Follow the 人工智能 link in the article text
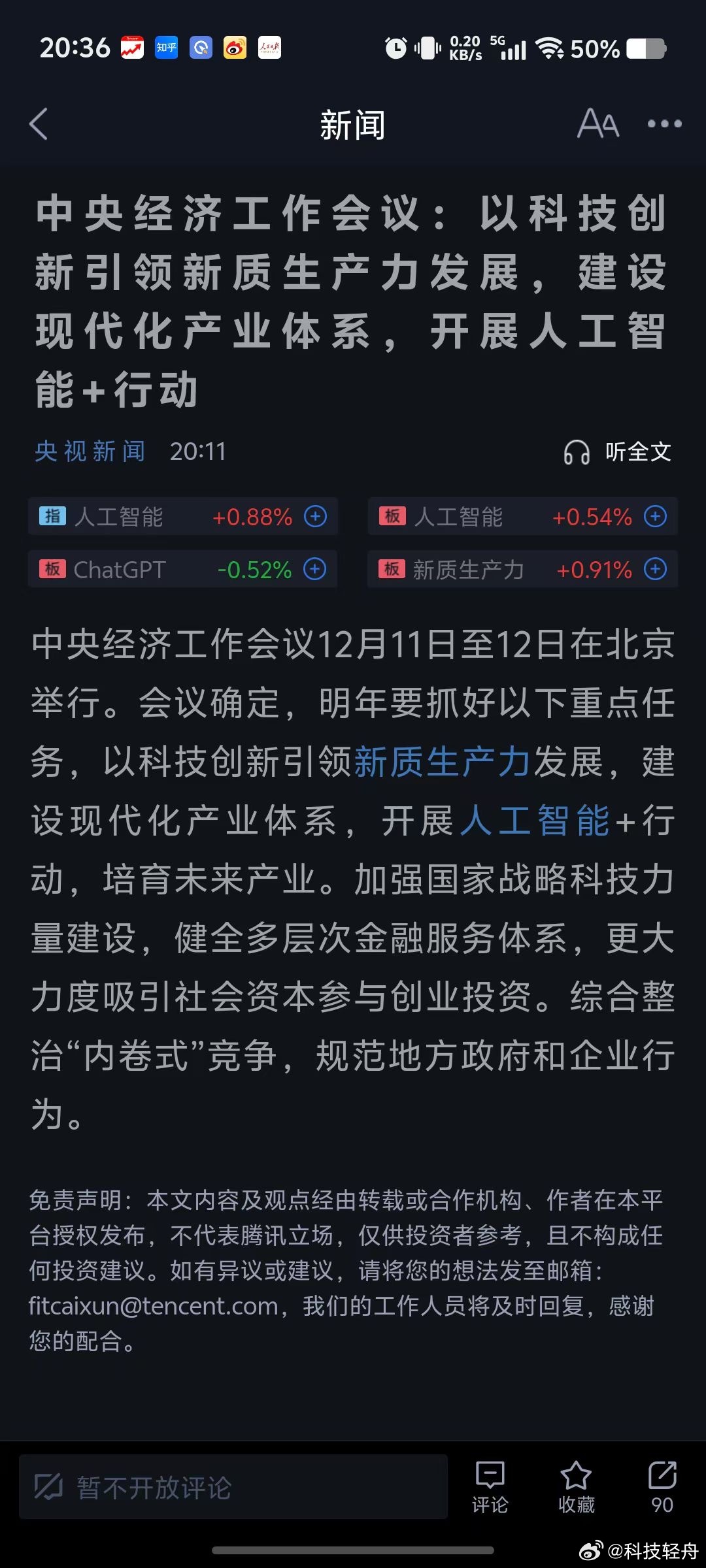This screenshot has width=706, height=1568. pyautogui.click(x=535, y=821)
